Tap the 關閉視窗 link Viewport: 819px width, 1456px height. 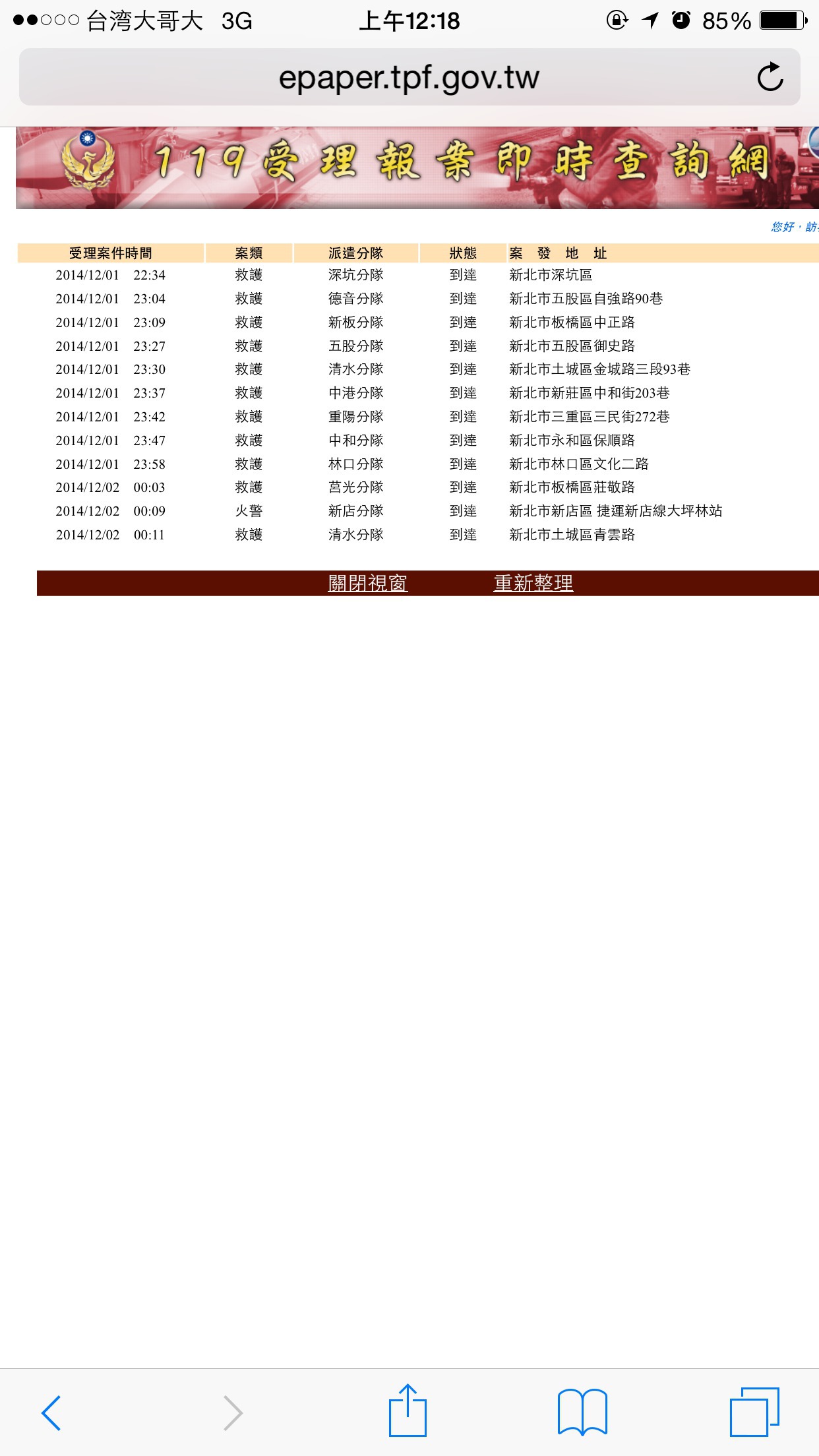368,584
